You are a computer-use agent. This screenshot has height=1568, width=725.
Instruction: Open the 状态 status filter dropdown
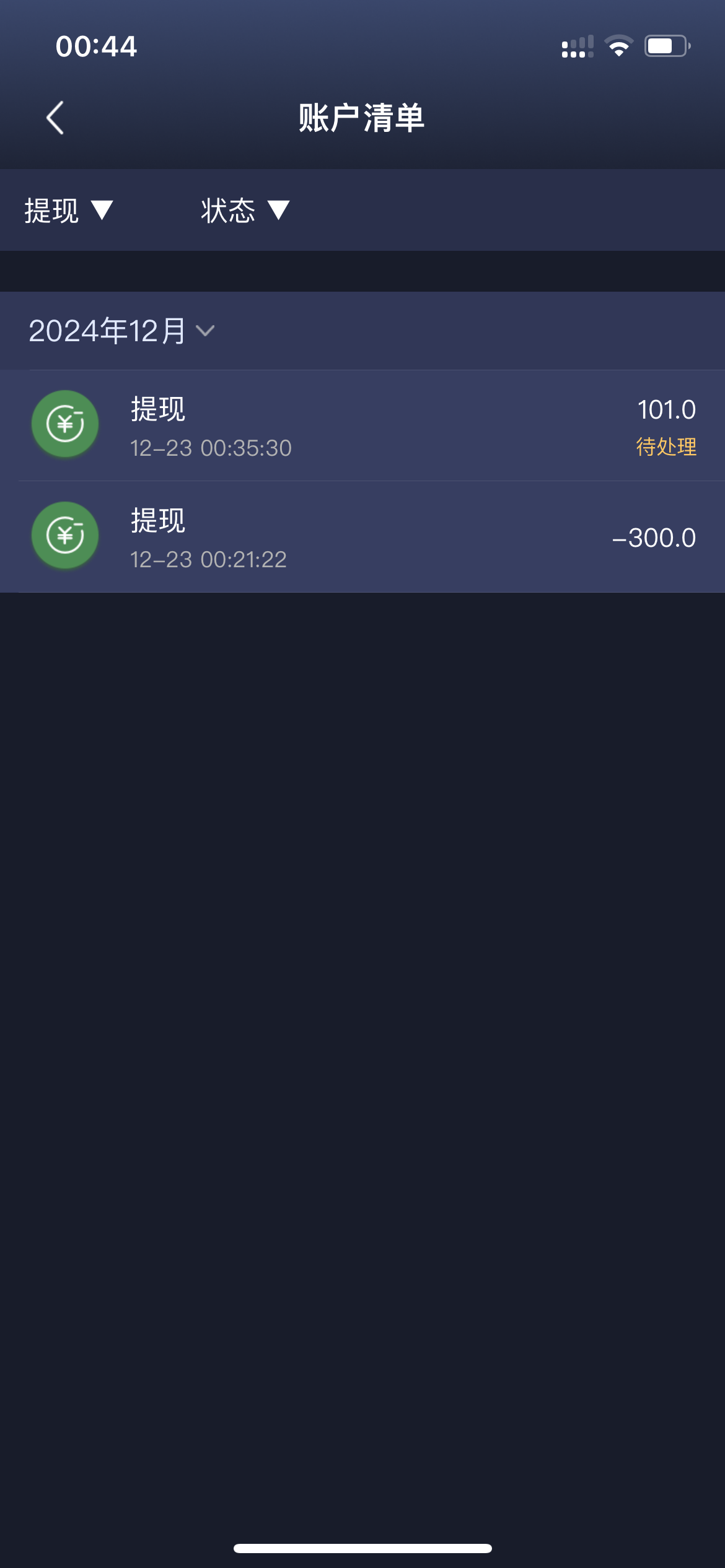[x=245, y=211]
